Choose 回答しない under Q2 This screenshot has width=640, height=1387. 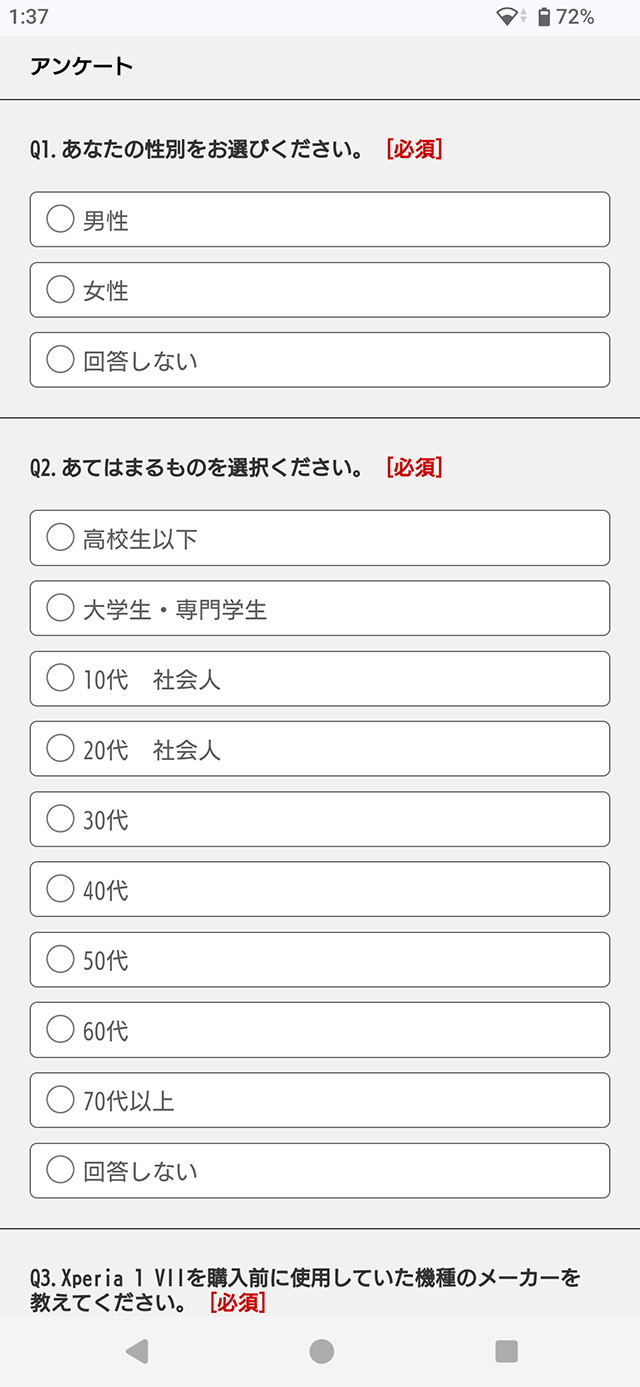[x=320, y=1170]
